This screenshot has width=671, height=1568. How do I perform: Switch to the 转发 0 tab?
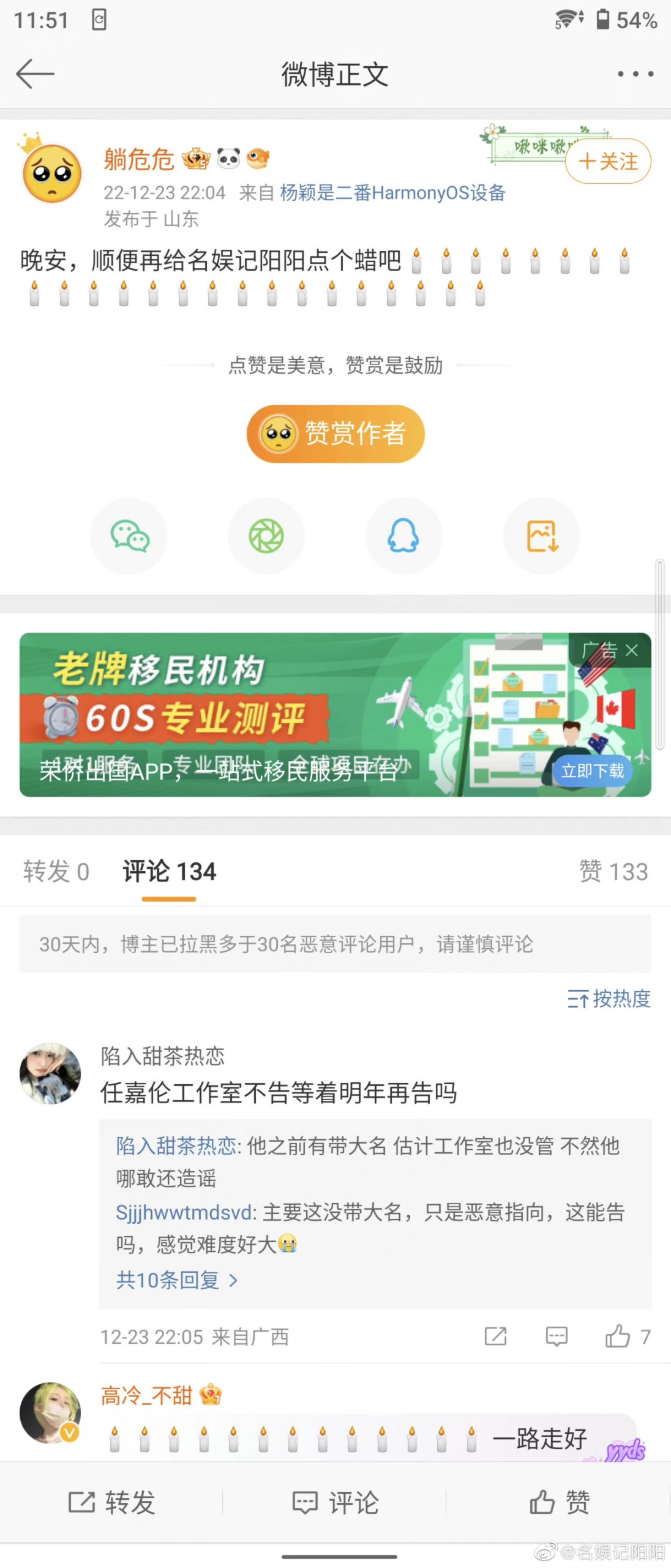[56, 872]
